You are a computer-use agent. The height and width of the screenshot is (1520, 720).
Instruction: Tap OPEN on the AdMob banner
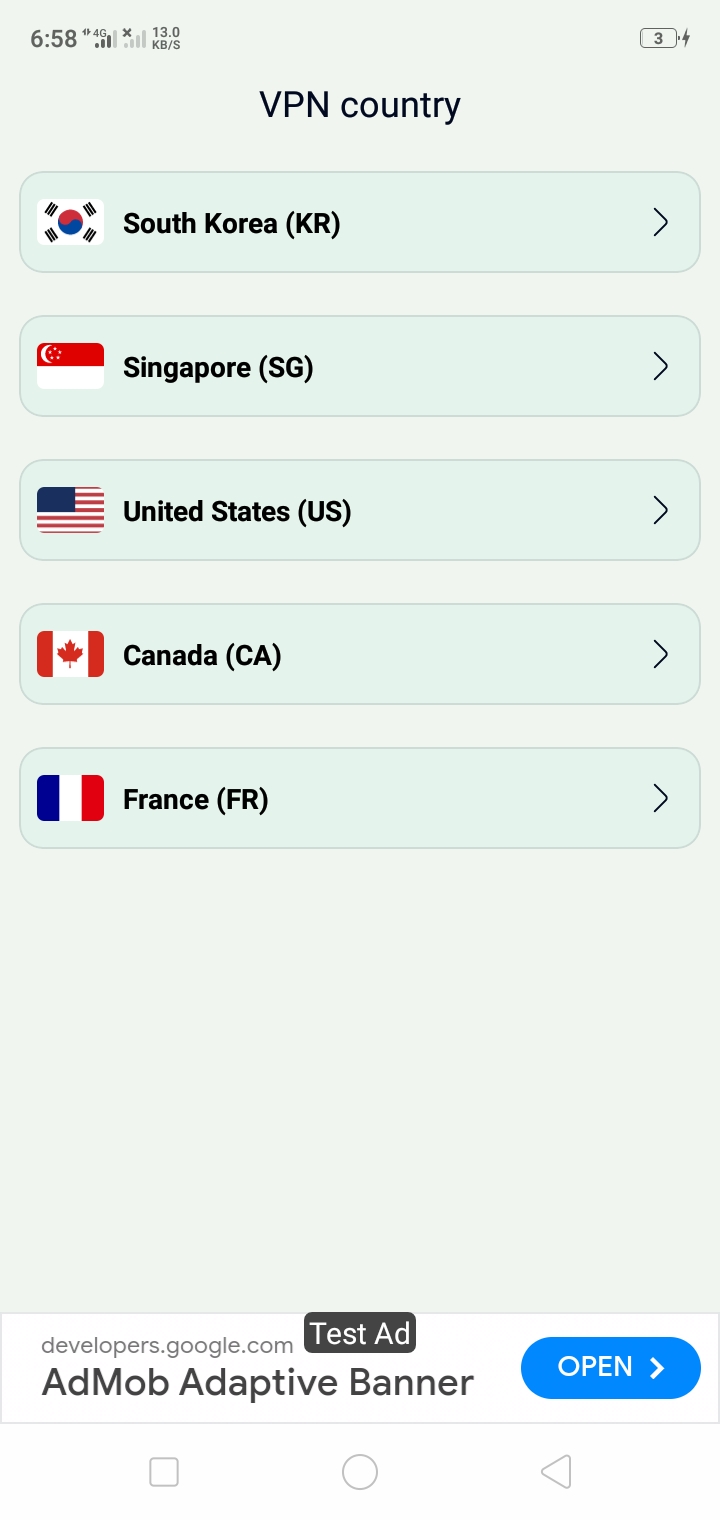click(x=610, y=1367)
